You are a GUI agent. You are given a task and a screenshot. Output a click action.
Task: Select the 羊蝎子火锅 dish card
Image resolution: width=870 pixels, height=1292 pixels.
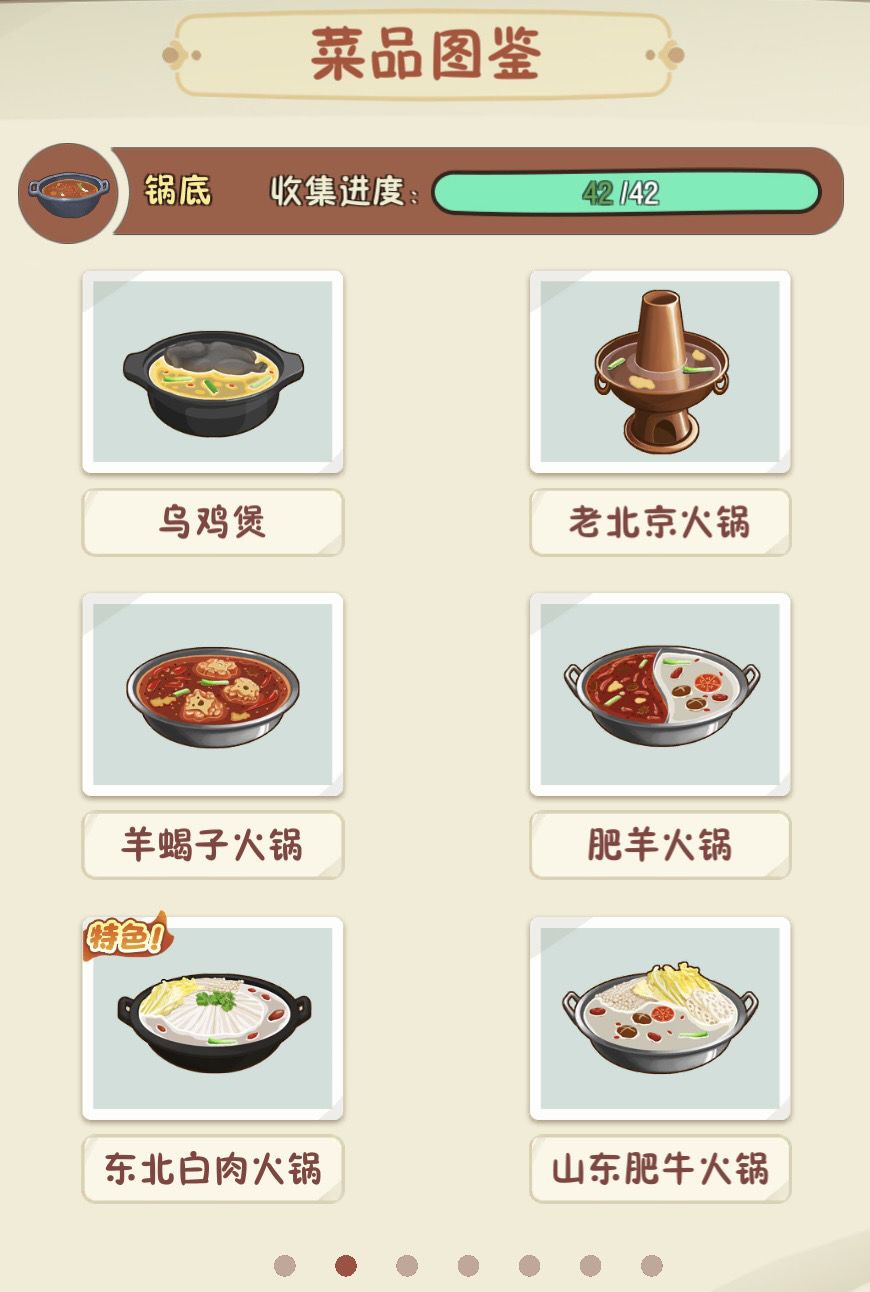click(x=212, y=695)
